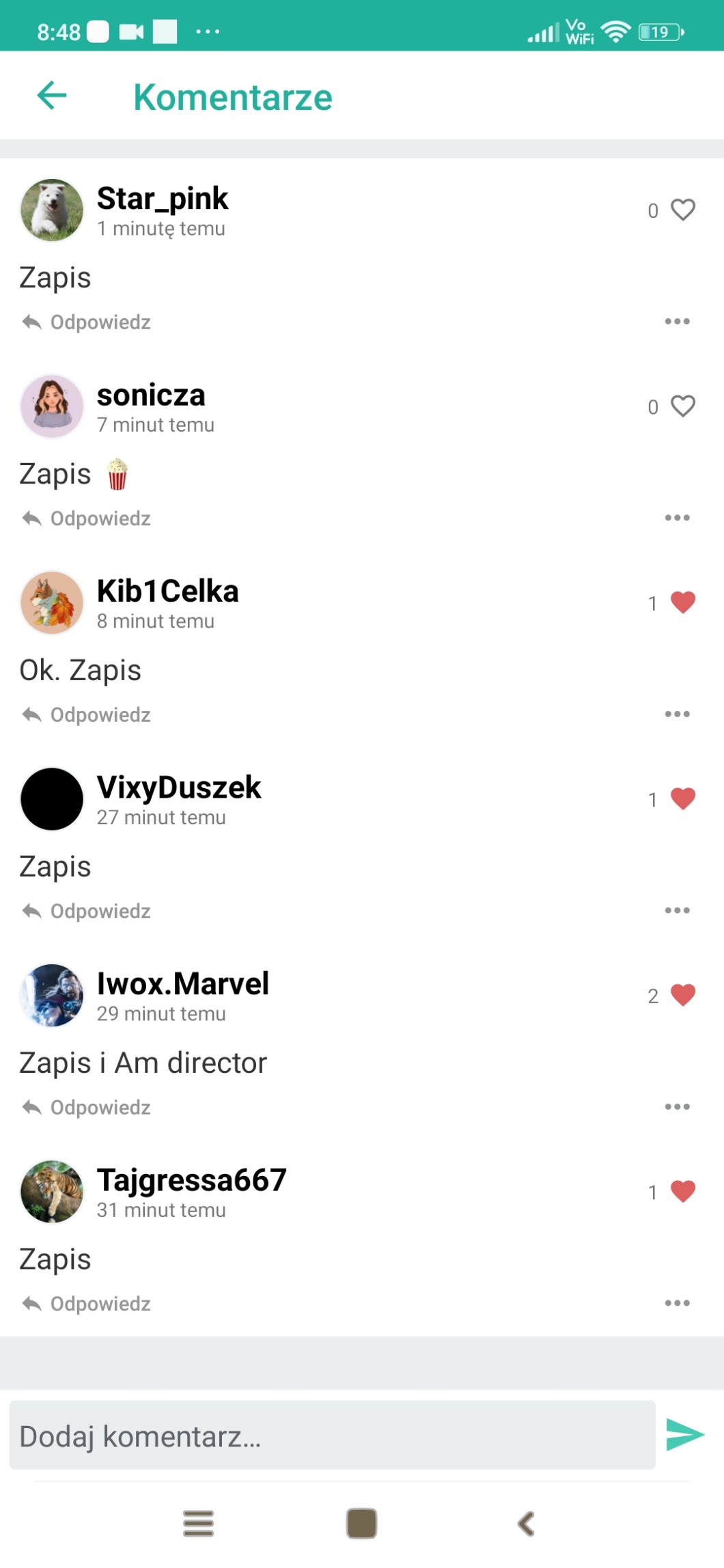Open the three-dot menu on sonicza's comment
Image resolution: width=724 pixels, height=1568 pixels.
coord(677,518)
